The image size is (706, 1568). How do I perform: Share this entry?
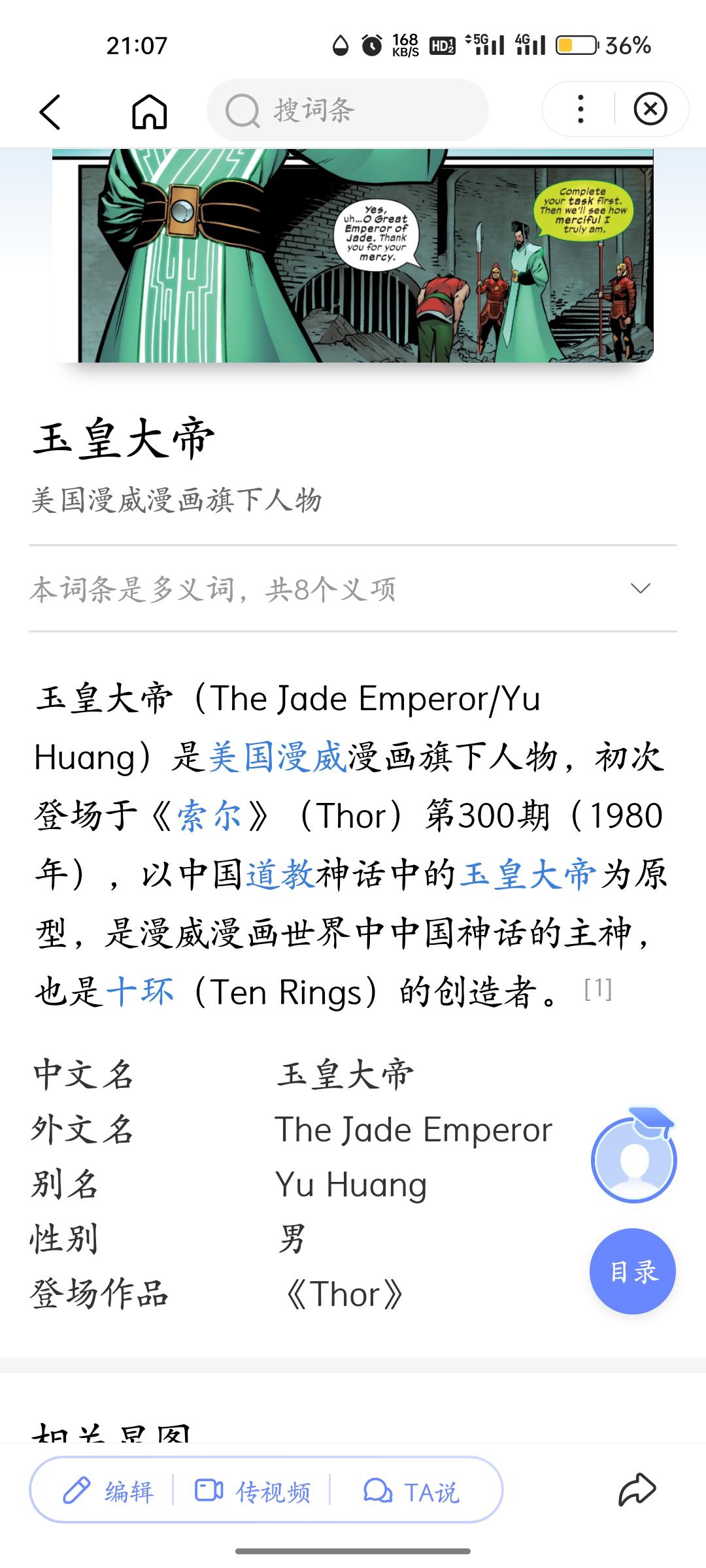(637, 1490)
